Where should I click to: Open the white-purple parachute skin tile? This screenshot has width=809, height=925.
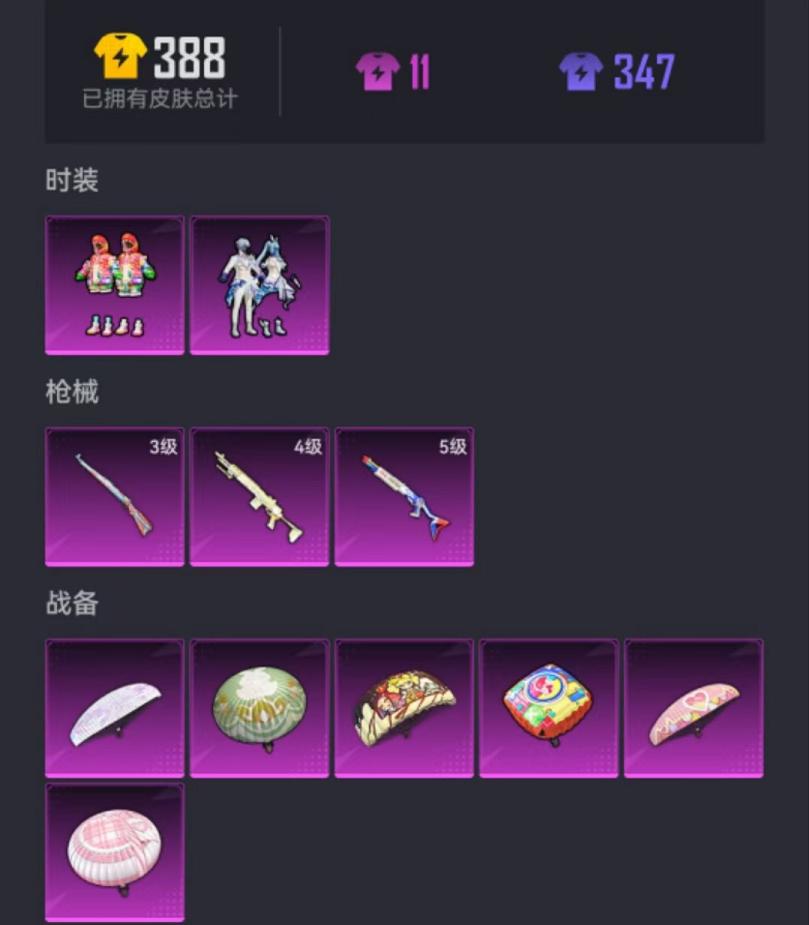114,708
